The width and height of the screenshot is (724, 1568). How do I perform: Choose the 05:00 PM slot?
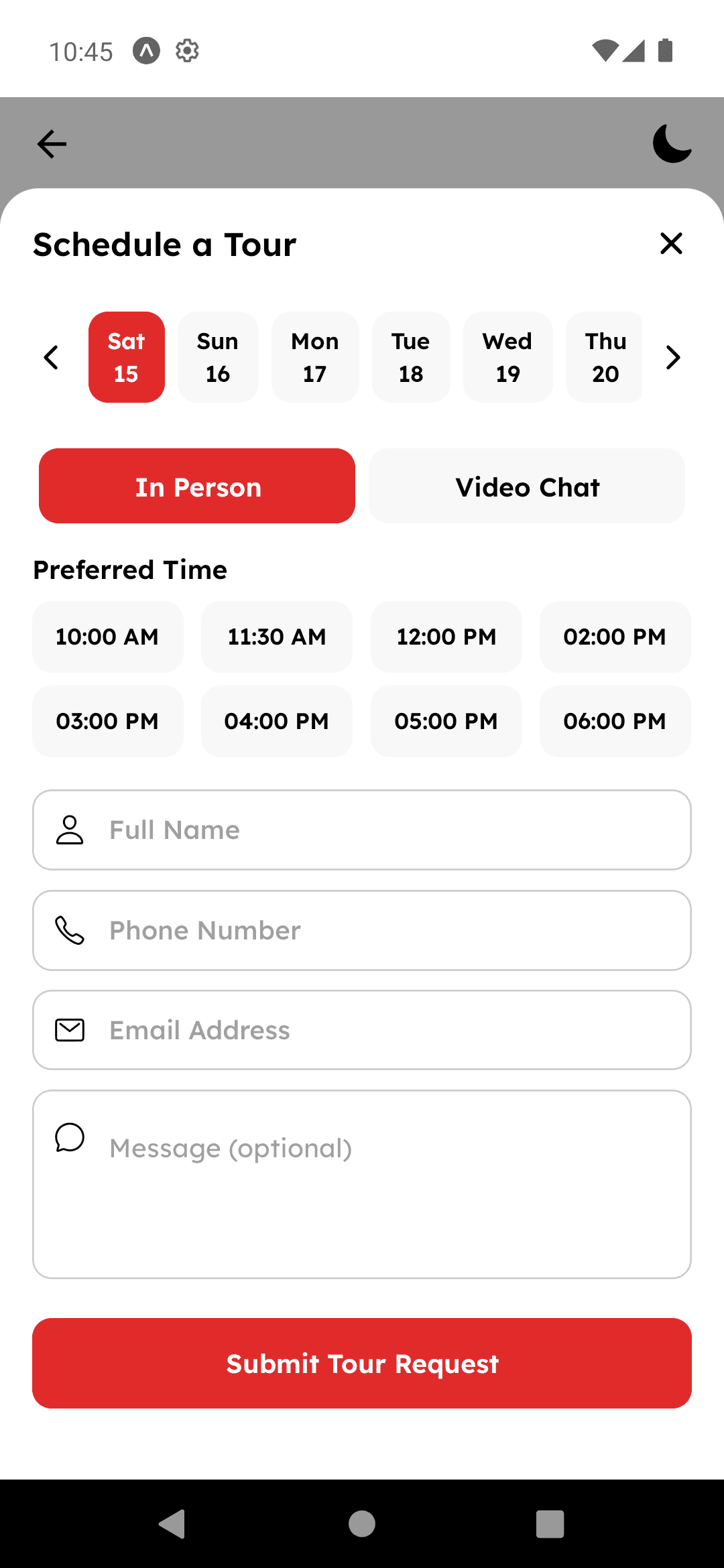(446, 721)
